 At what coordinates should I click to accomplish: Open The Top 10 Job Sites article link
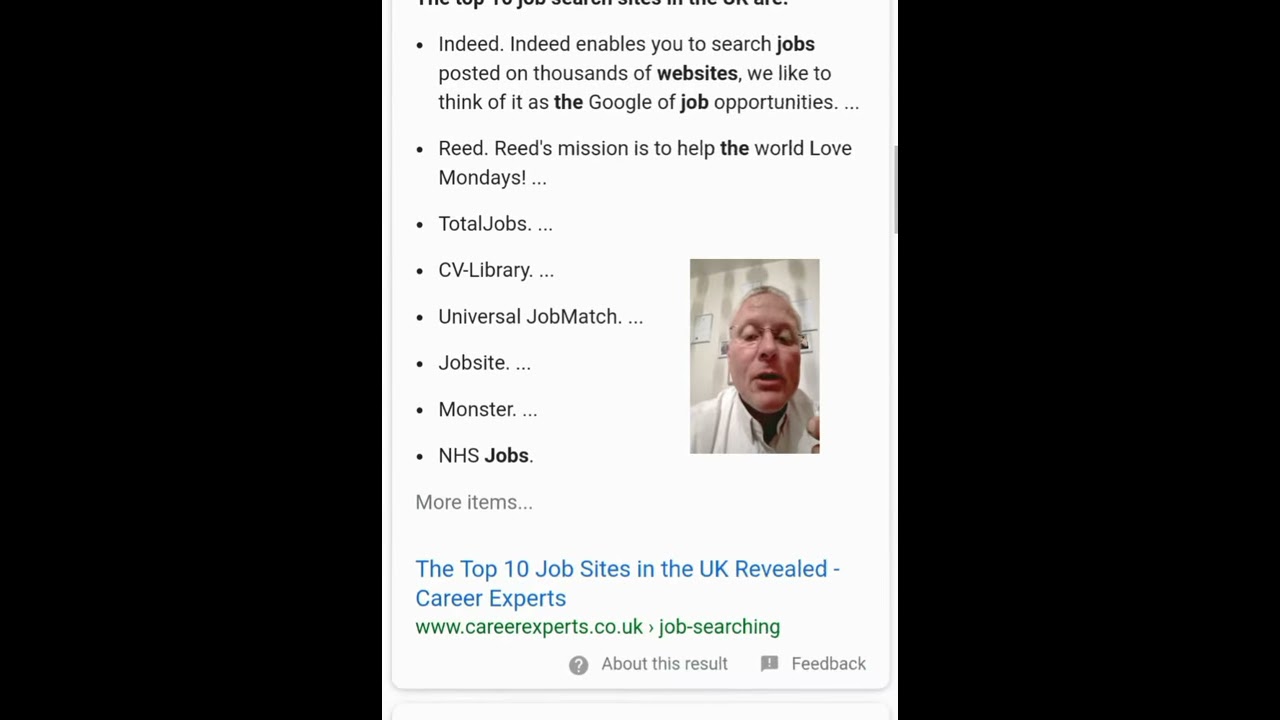point(627,582)
